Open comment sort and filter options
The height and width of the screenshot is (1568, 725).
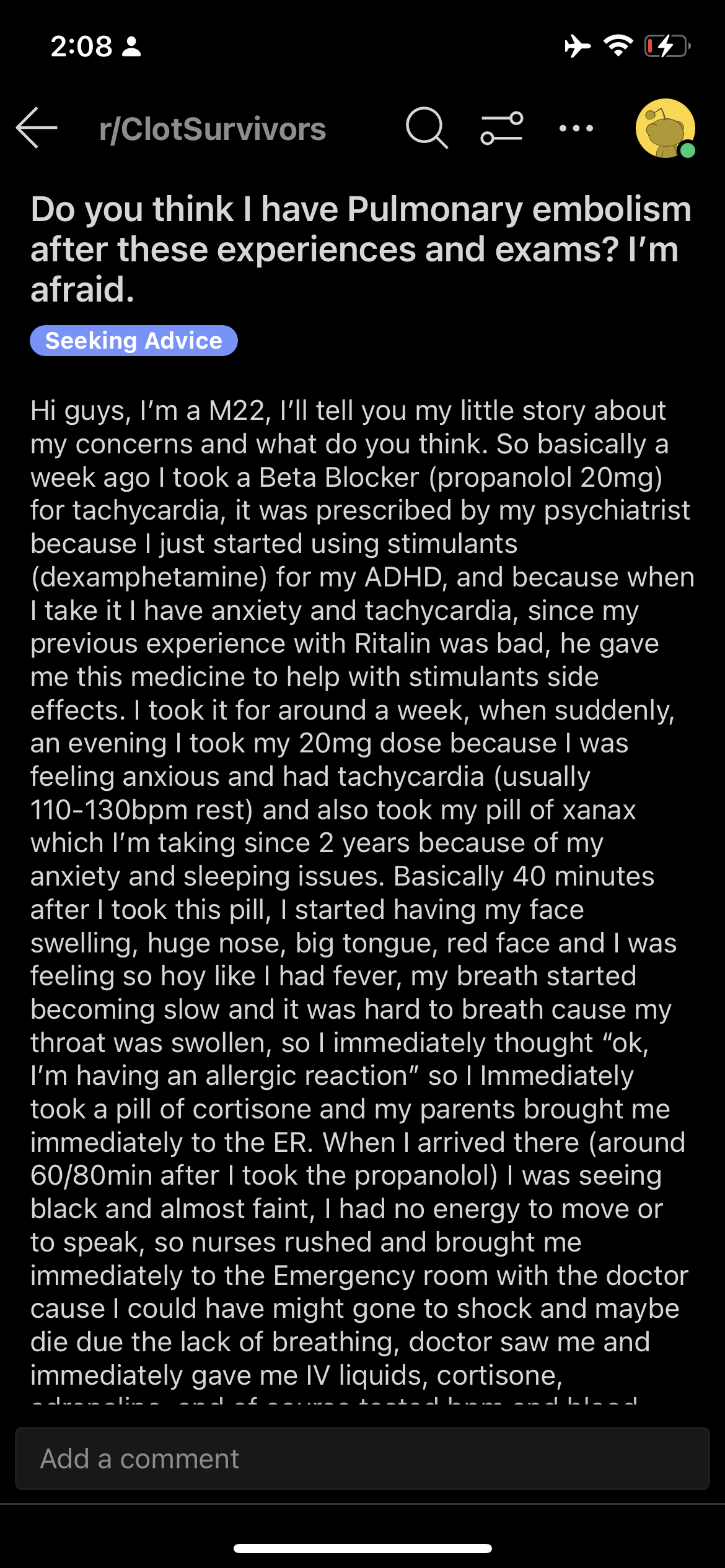[x=502, y=128]
